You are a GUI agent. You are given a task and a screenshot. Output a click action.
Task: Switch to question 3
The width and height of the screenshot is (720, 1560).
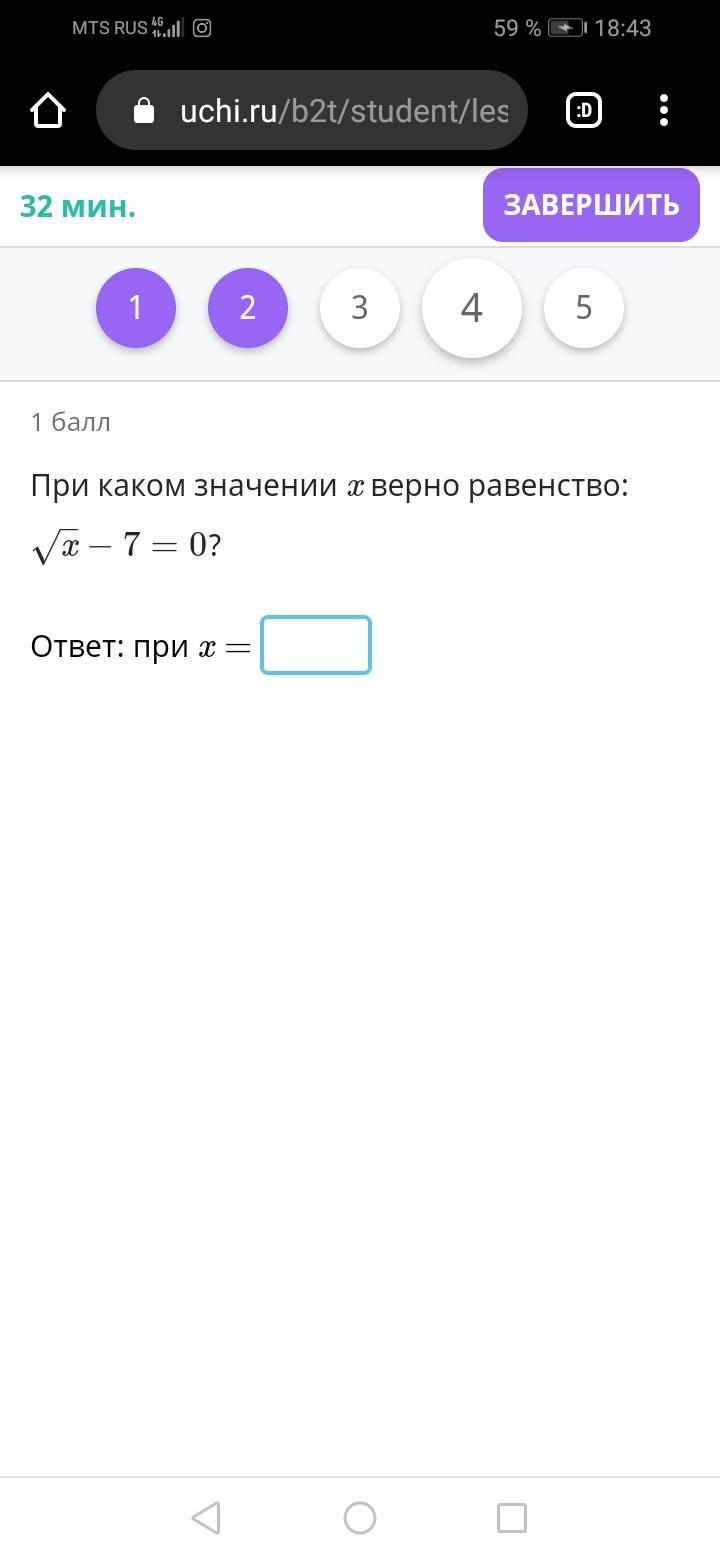[x=360, y=308]
